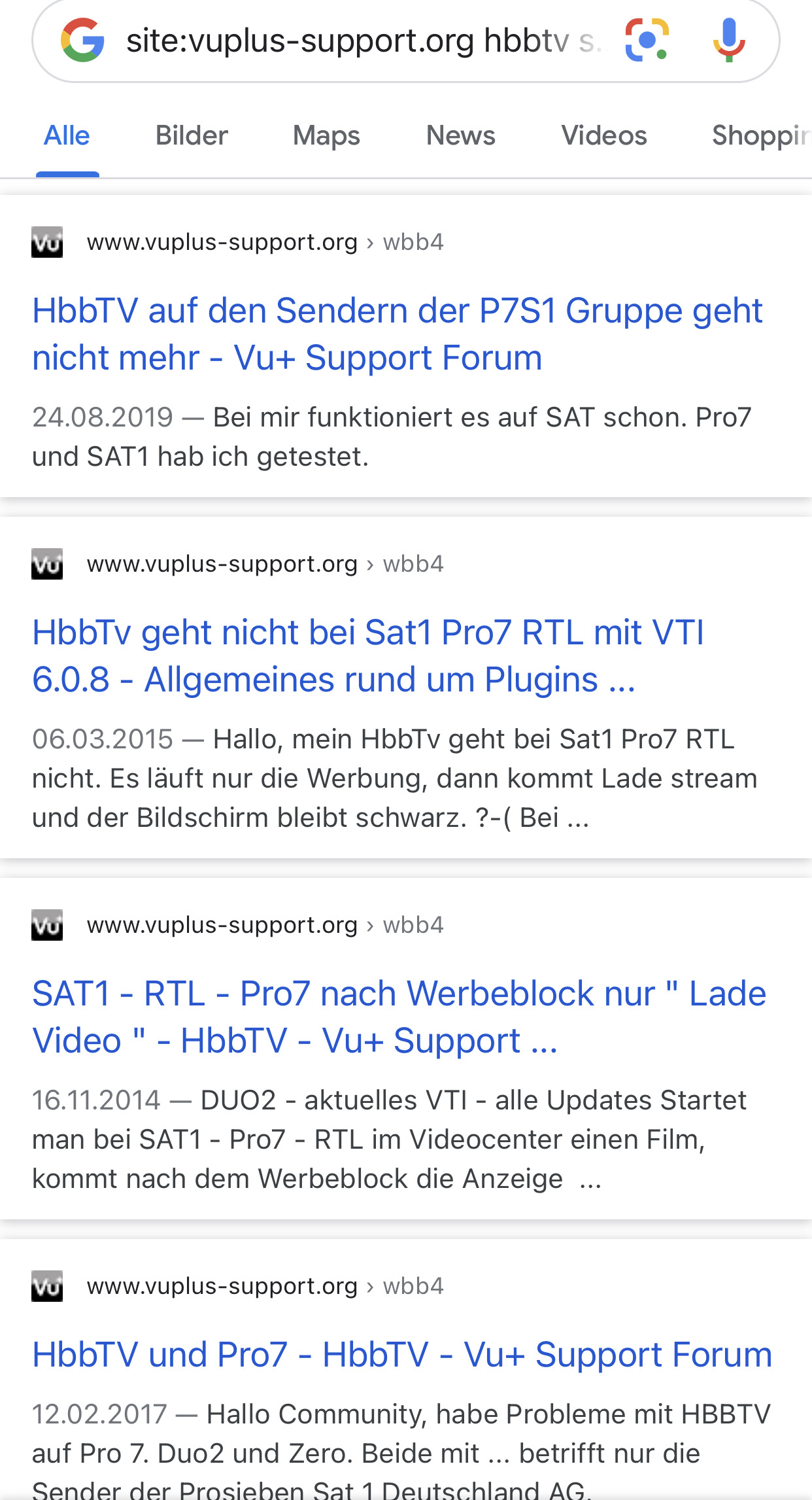Open result about P7S1 Gruppe HbbTV
This screenshot has width=812, height=1500.
tap(397, 334)
